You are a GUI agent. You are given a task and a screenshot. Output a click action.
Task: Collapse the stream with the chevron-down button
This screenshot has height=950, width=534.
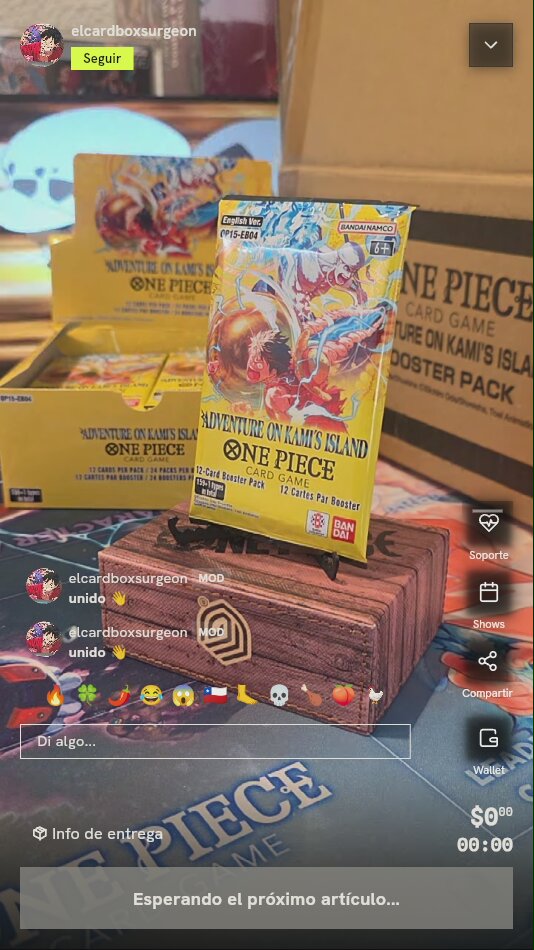490,45
